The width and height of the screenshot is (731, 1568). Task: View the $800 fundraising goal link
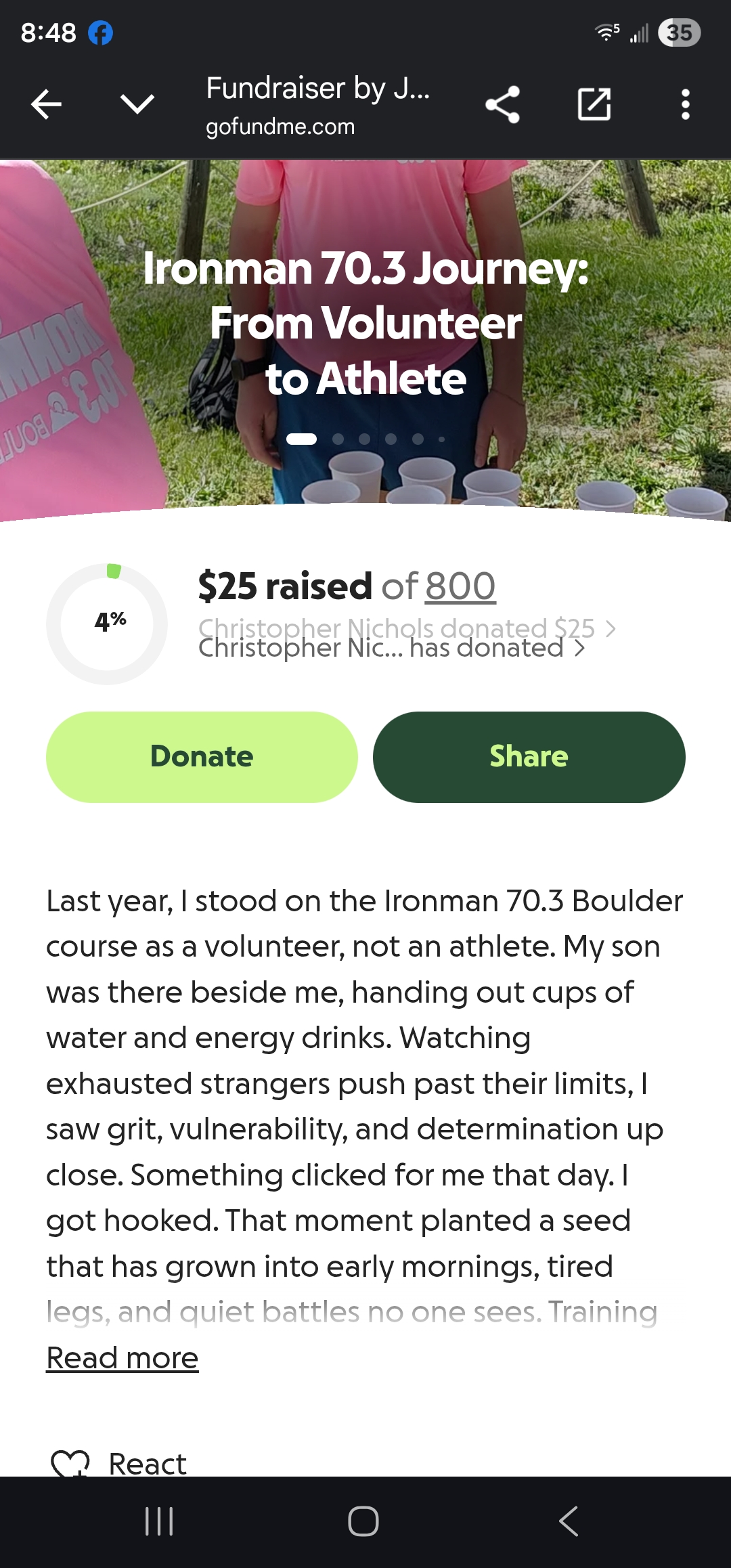(x=460, y=586)
